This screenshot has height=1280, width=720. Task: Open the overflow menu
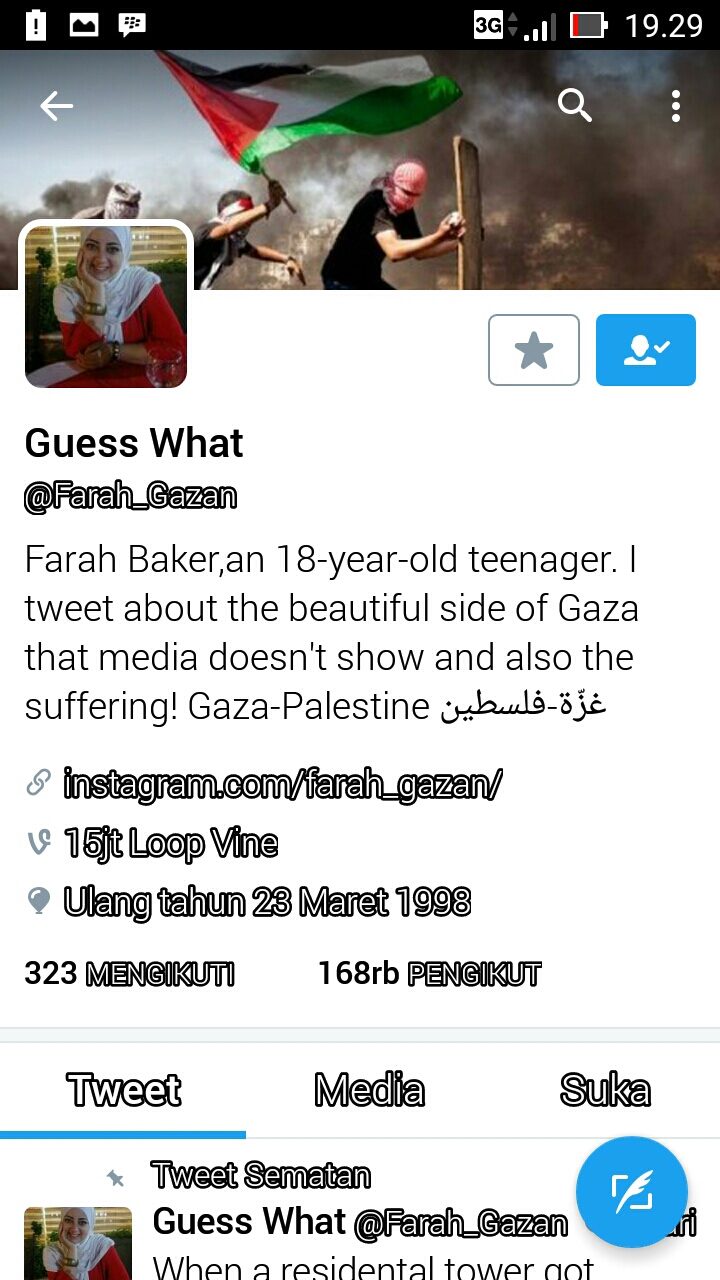click(676, 106)
